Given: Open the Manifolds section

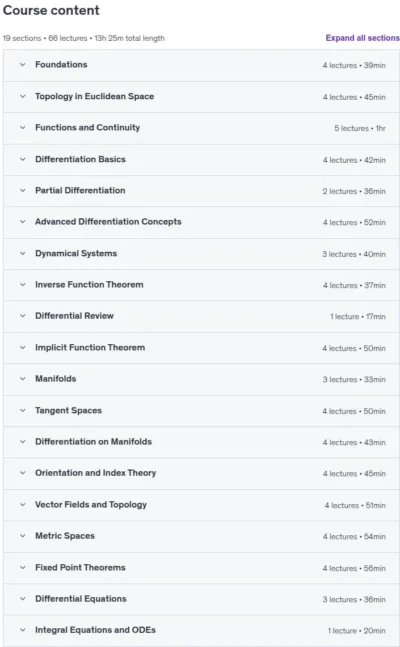Looking at the screenshot, I should [x=201, y=379].
